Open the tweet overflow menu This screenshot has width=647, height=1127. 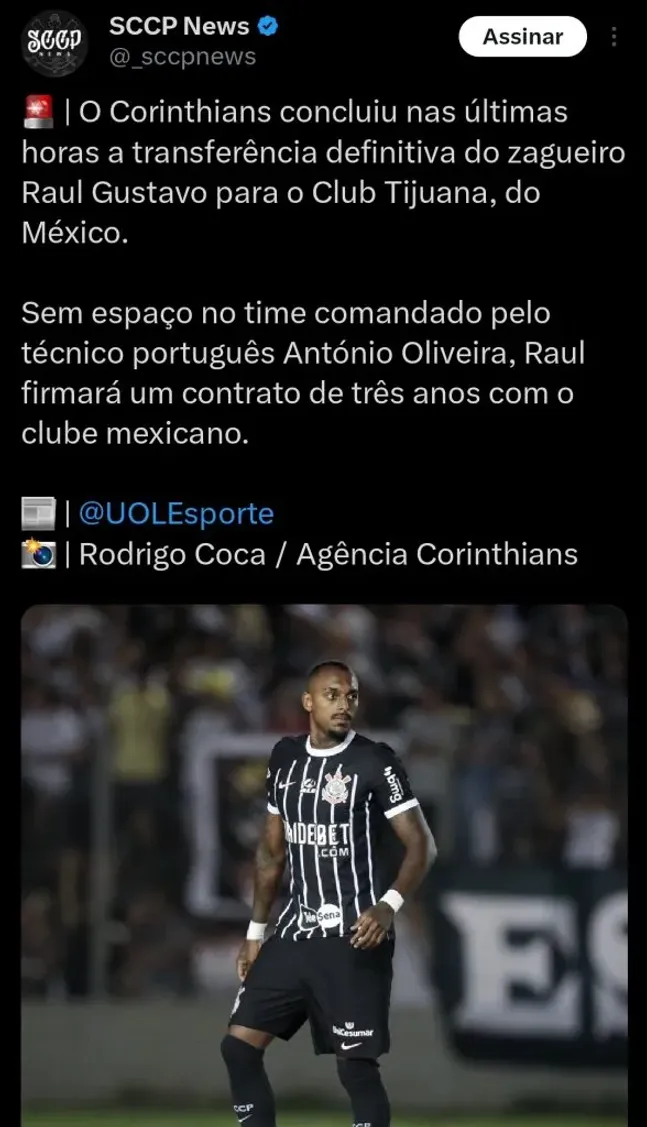[613, 37]
